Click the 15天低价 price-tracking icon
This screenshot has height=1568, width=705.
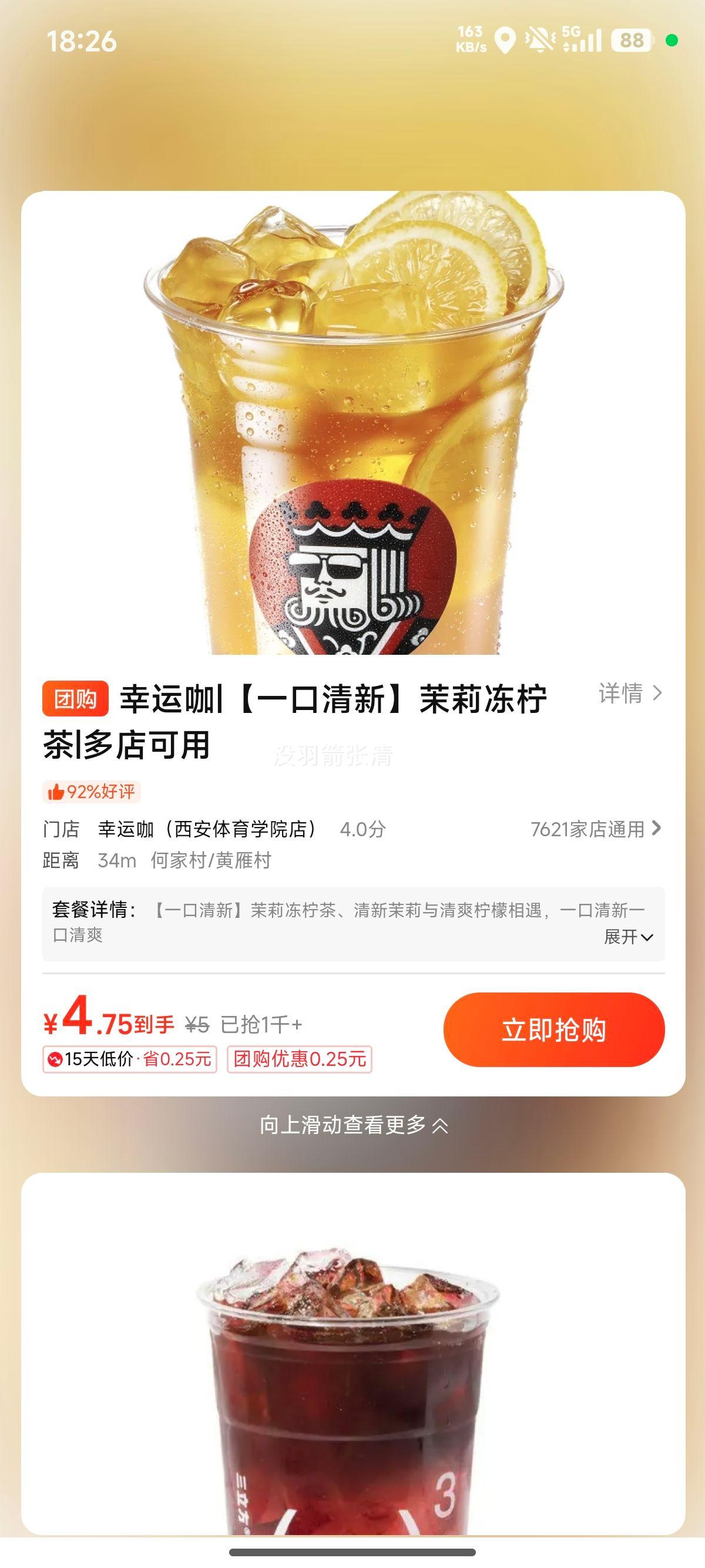point(55,1059)
